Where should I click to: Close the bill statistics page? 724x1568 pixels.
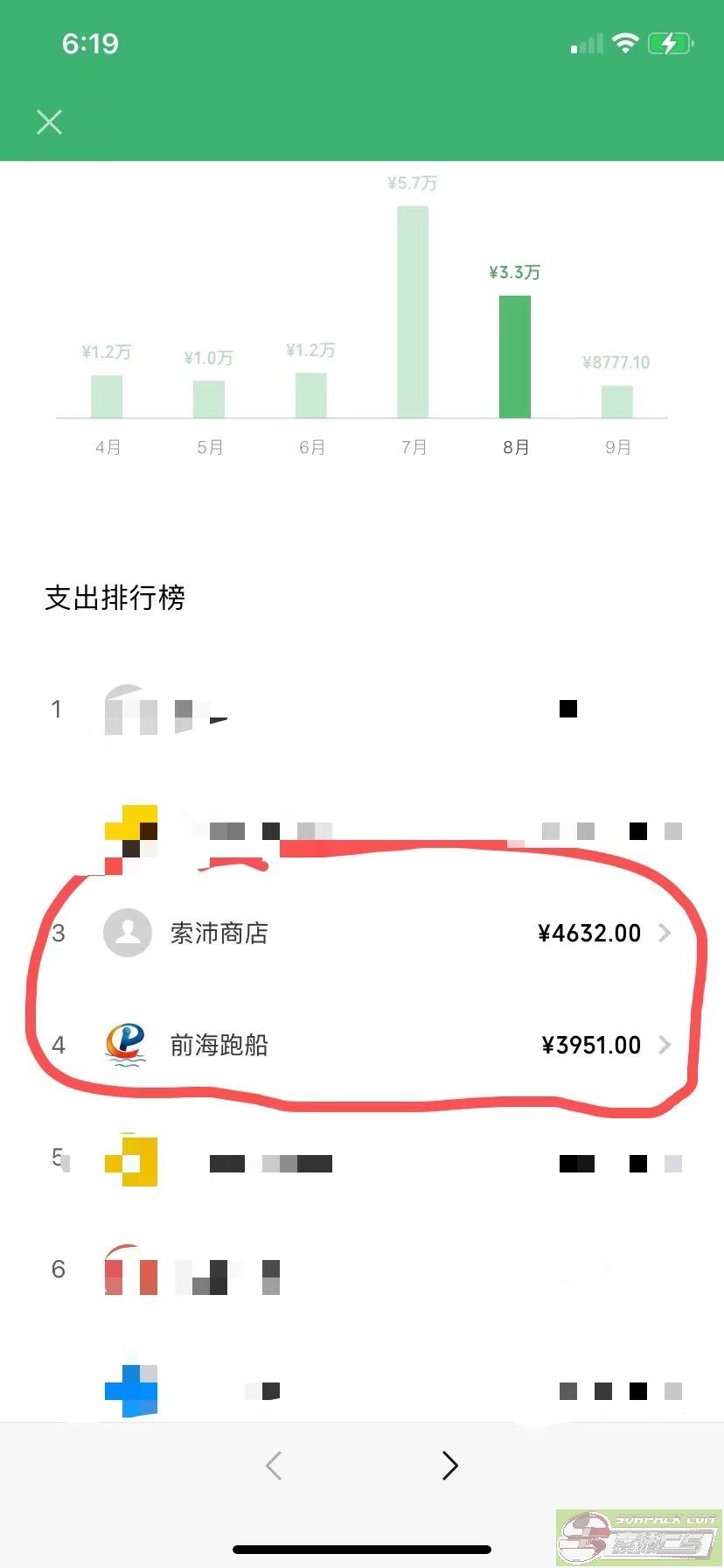tap(49, 122)
